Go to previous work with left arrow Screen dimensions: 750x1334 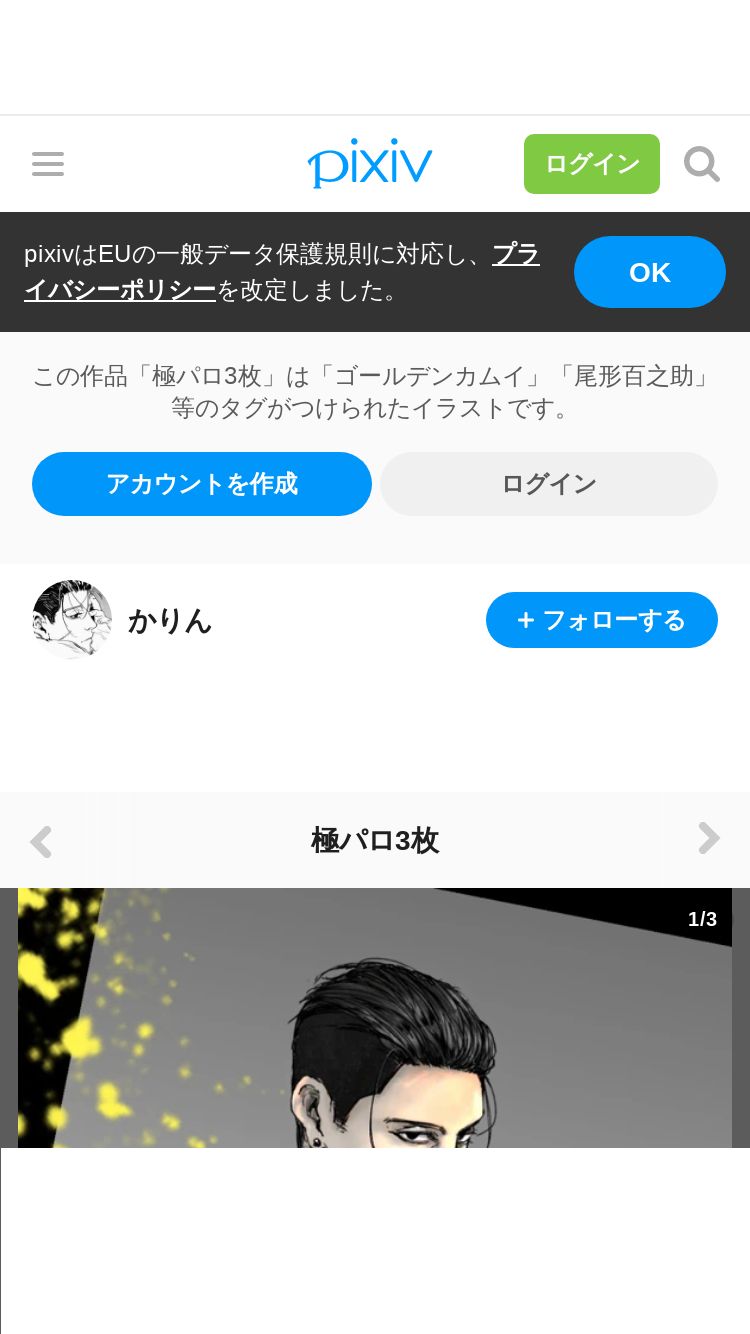tap(41, 841)
